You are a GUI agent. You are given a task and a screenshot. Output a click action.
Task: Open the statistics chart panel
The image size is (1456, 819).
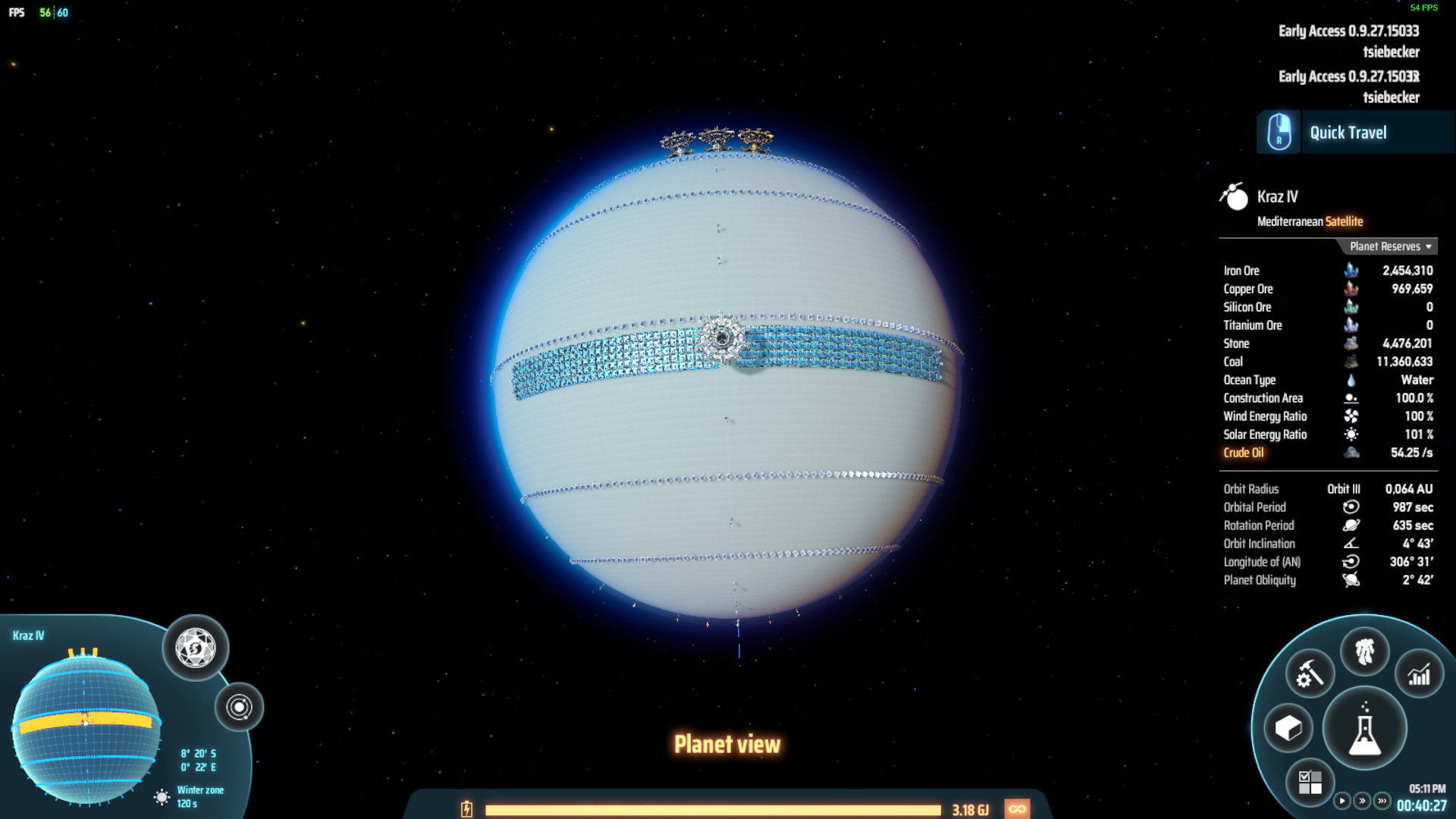(x=1419, y=673)
